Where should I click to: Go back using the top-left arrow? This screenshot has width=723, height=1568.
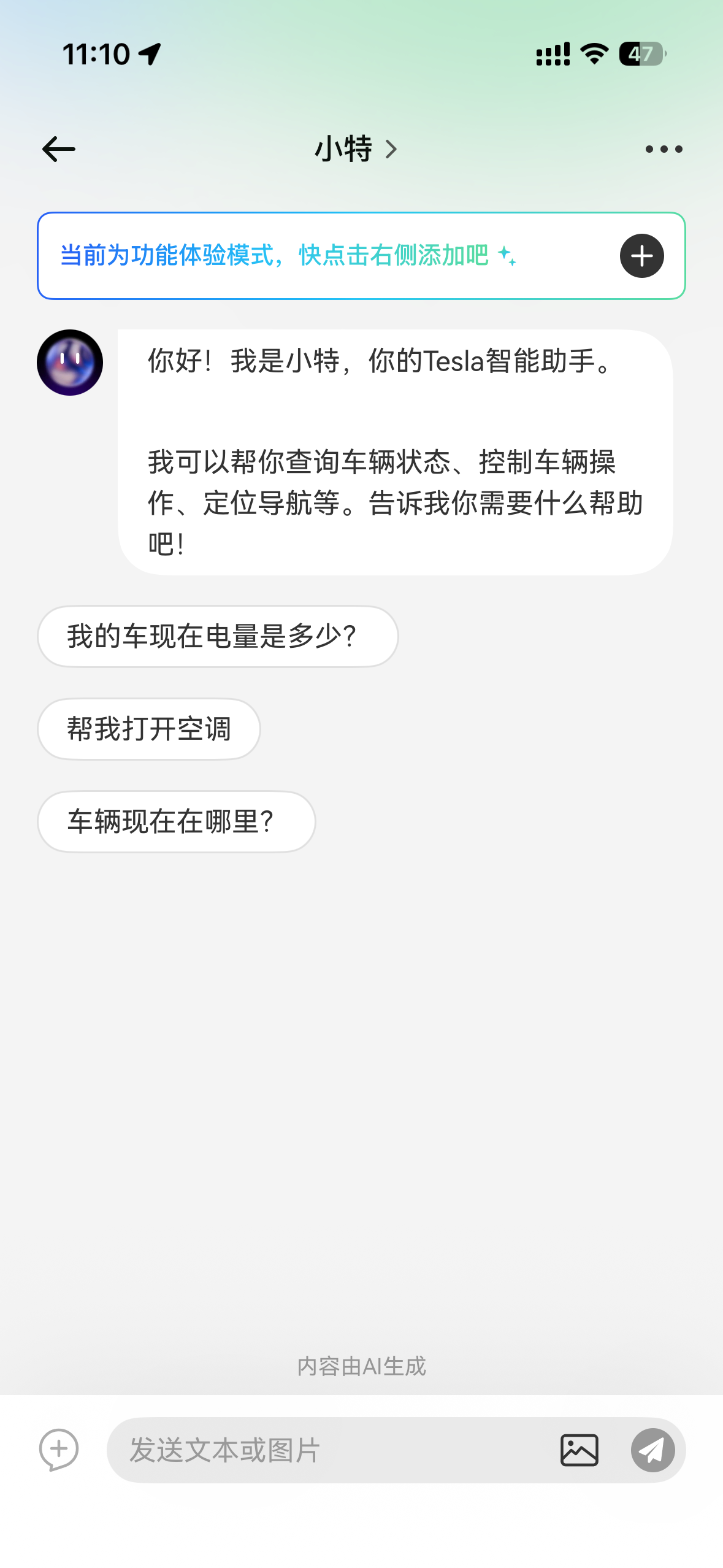pos(59,149)
